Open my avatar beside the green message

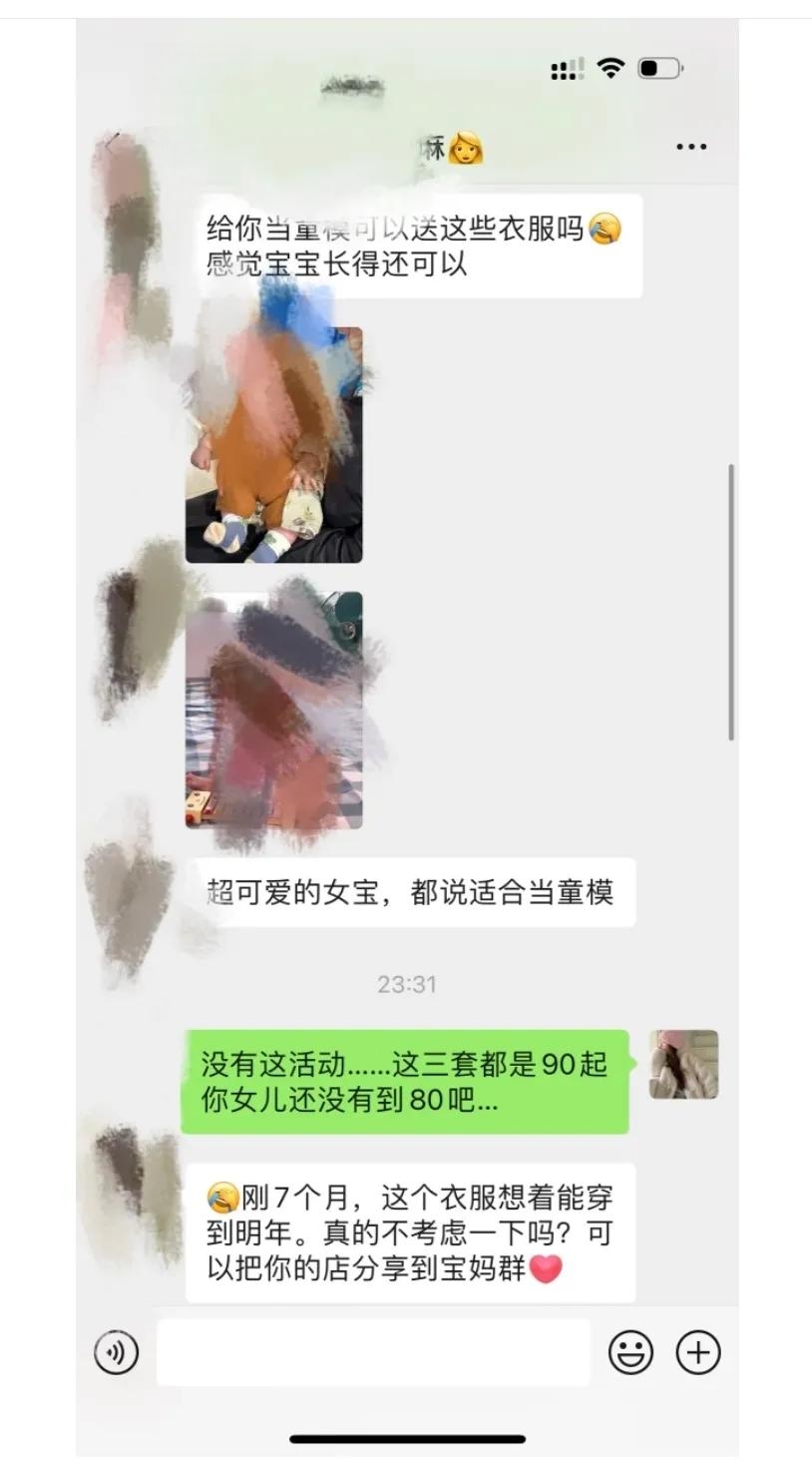[683, 1065]
